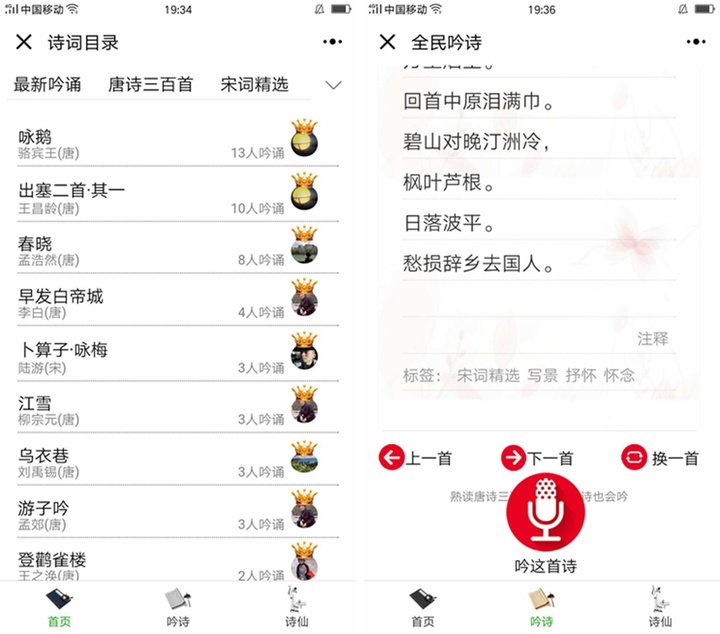This screenshot has width=720, height=634.
Task: Close the 诗词目录 page
Action: coord(24,42)
